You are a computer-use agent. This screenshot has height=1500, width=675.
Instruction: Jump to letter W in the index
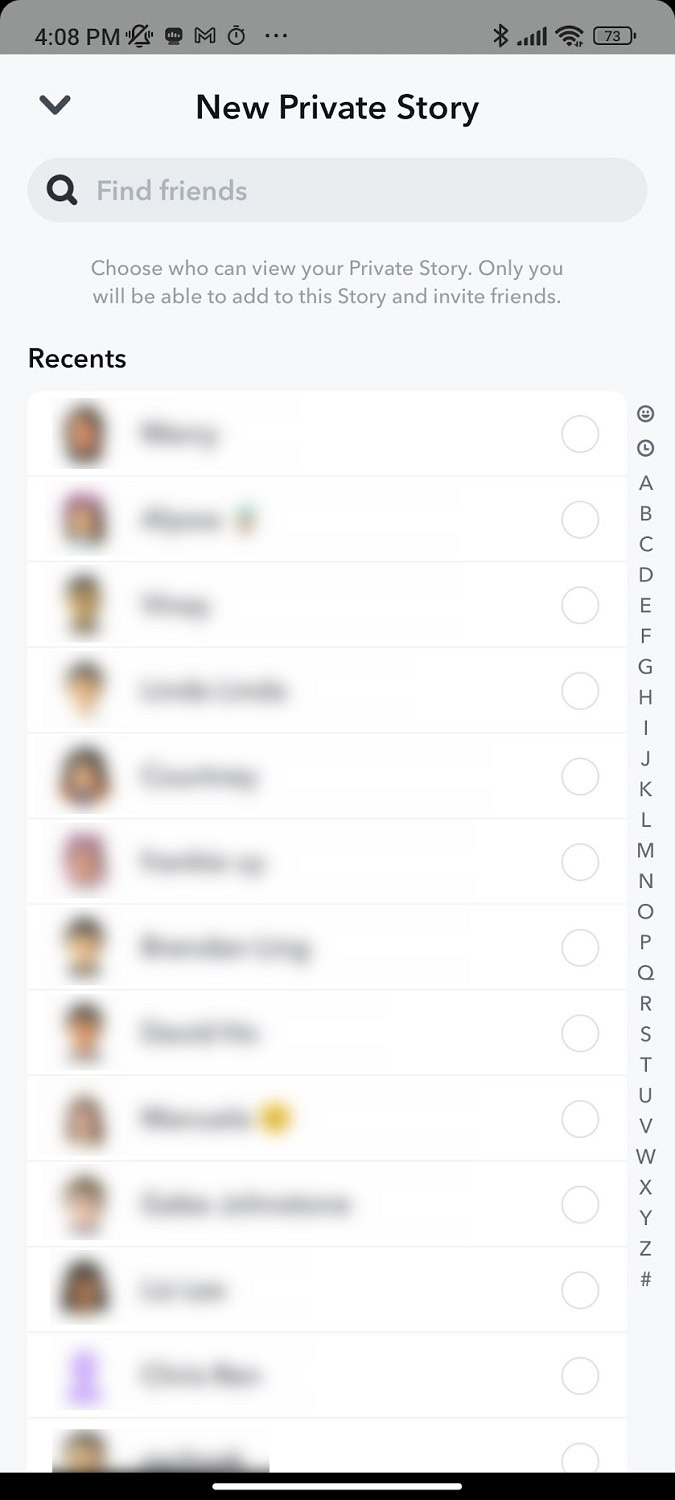(646, 1157)
